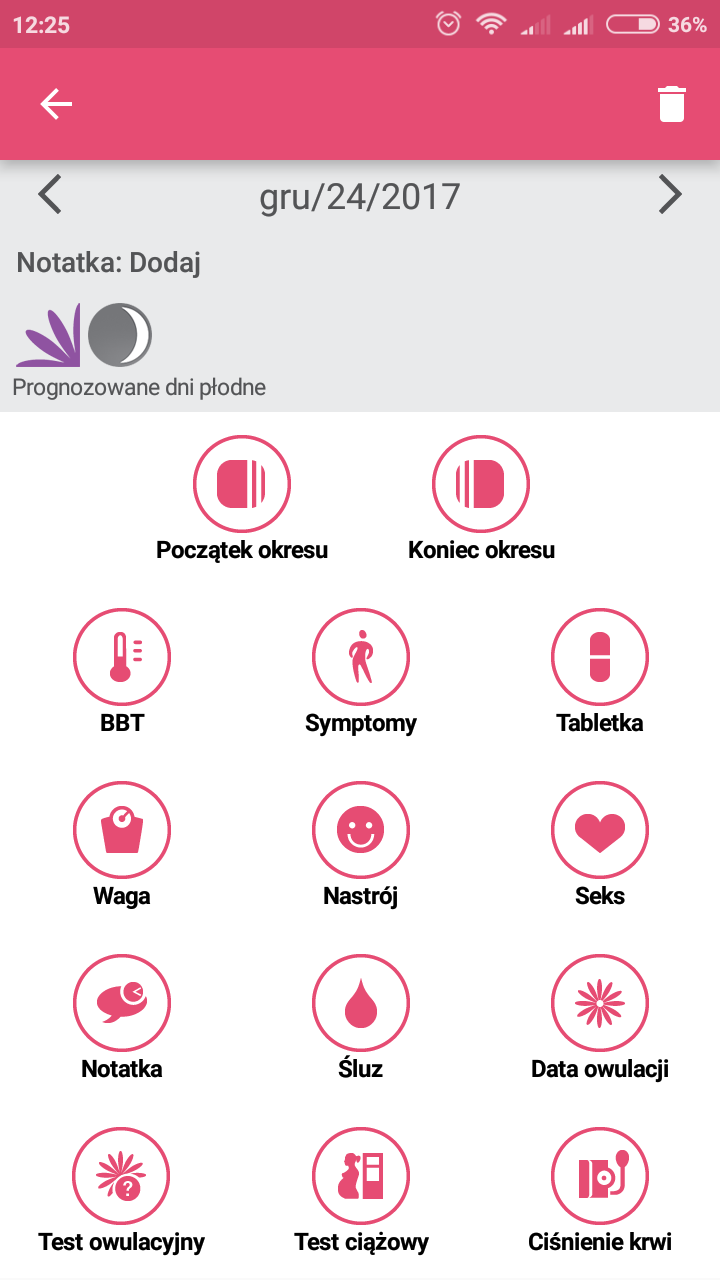Record Śluz
This screenshot has width=720, height=1280.
click(x=361, y=1004)
